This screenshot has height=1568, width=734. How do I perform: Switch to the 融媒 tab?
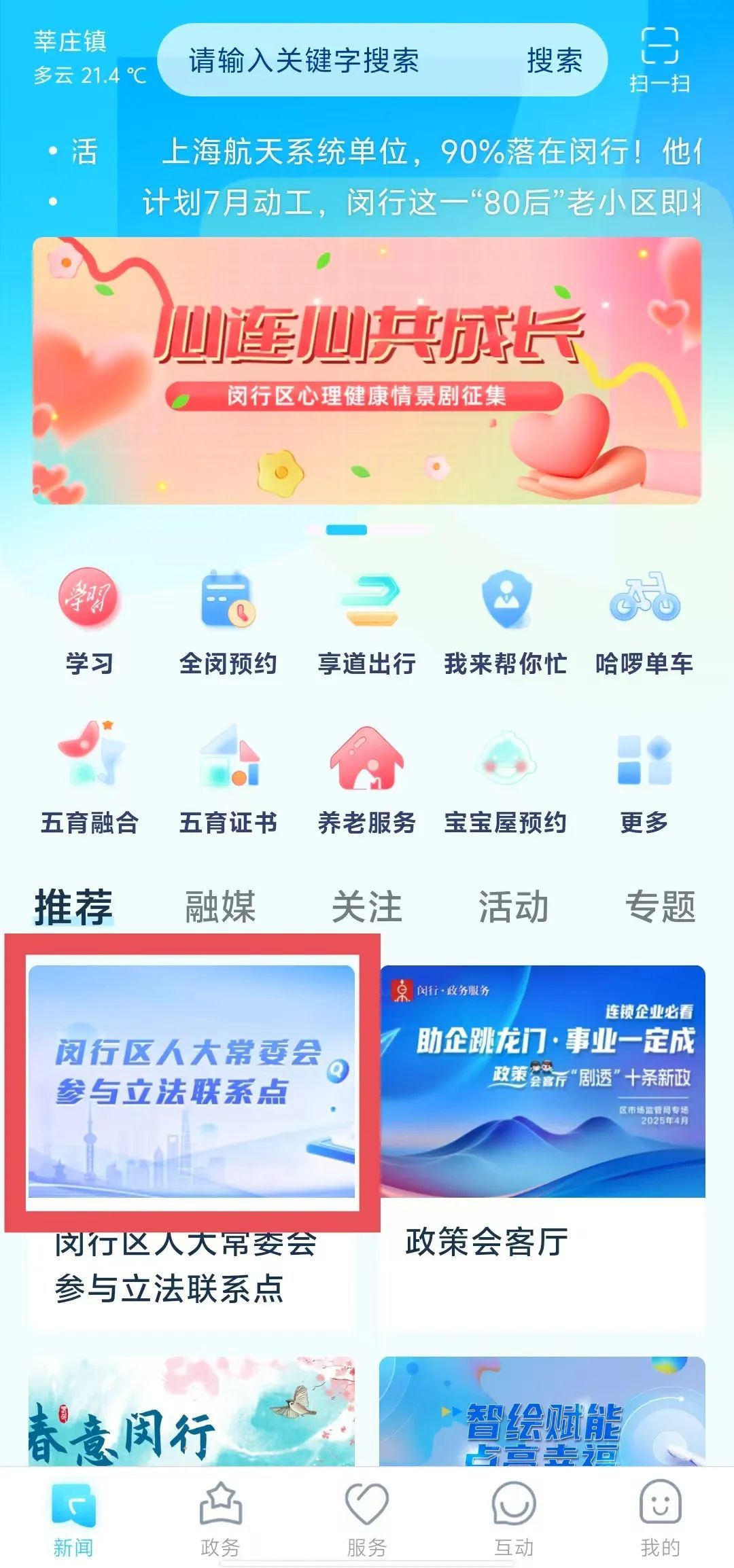coord(220,907)
